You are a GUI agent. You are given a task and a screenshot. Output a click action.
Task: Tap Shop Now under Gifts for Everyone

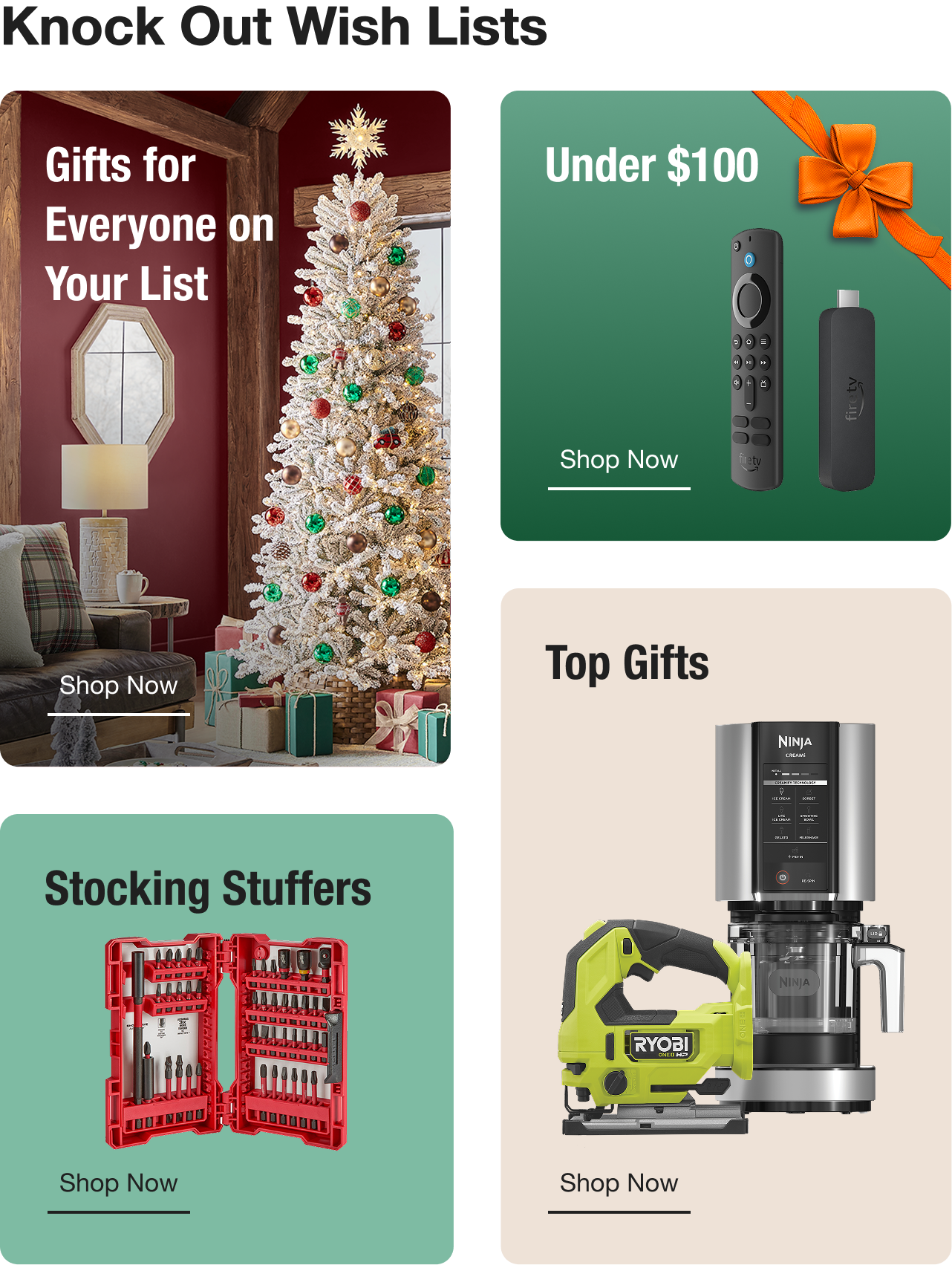[x=119, y=686]
